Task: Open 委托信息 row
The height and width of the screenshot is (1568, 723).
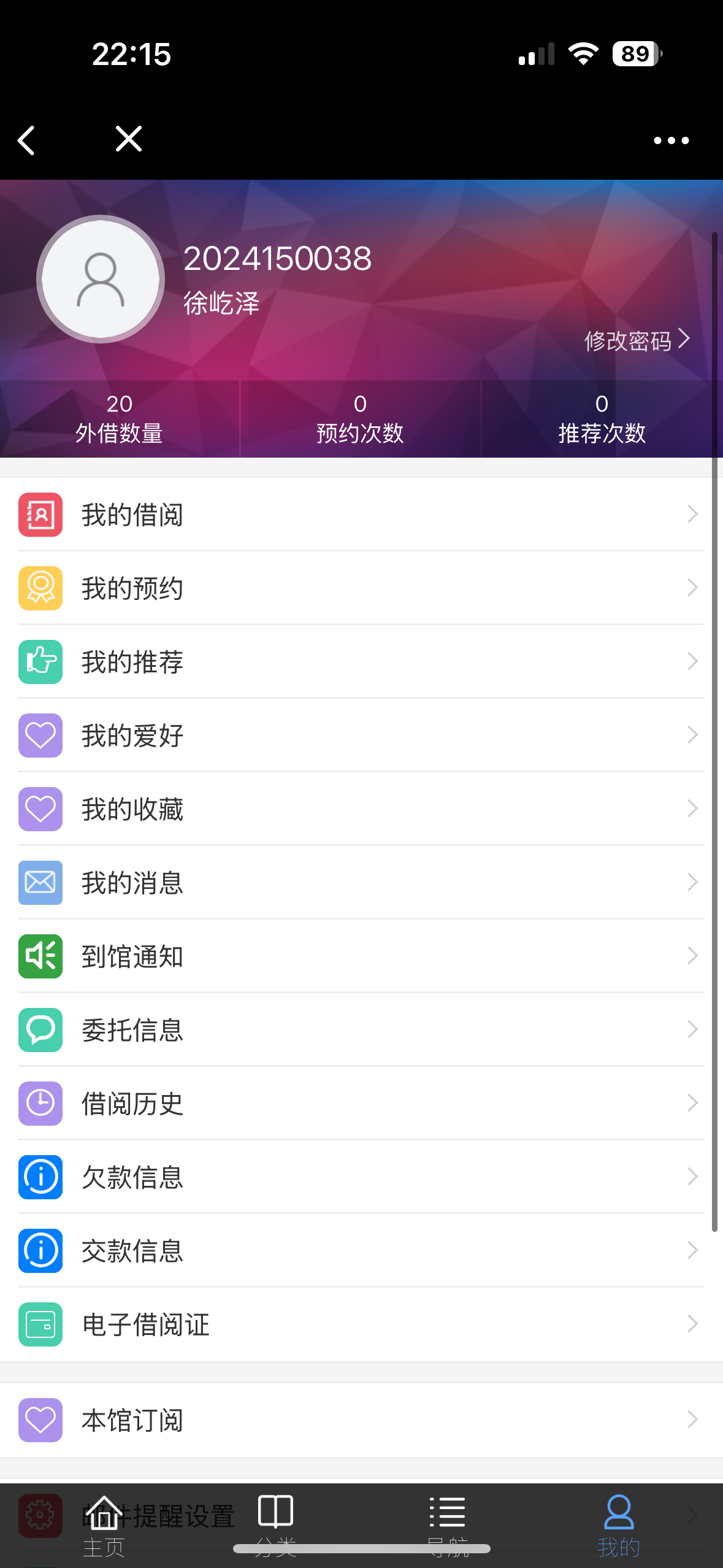Action: click(361, 1030)
